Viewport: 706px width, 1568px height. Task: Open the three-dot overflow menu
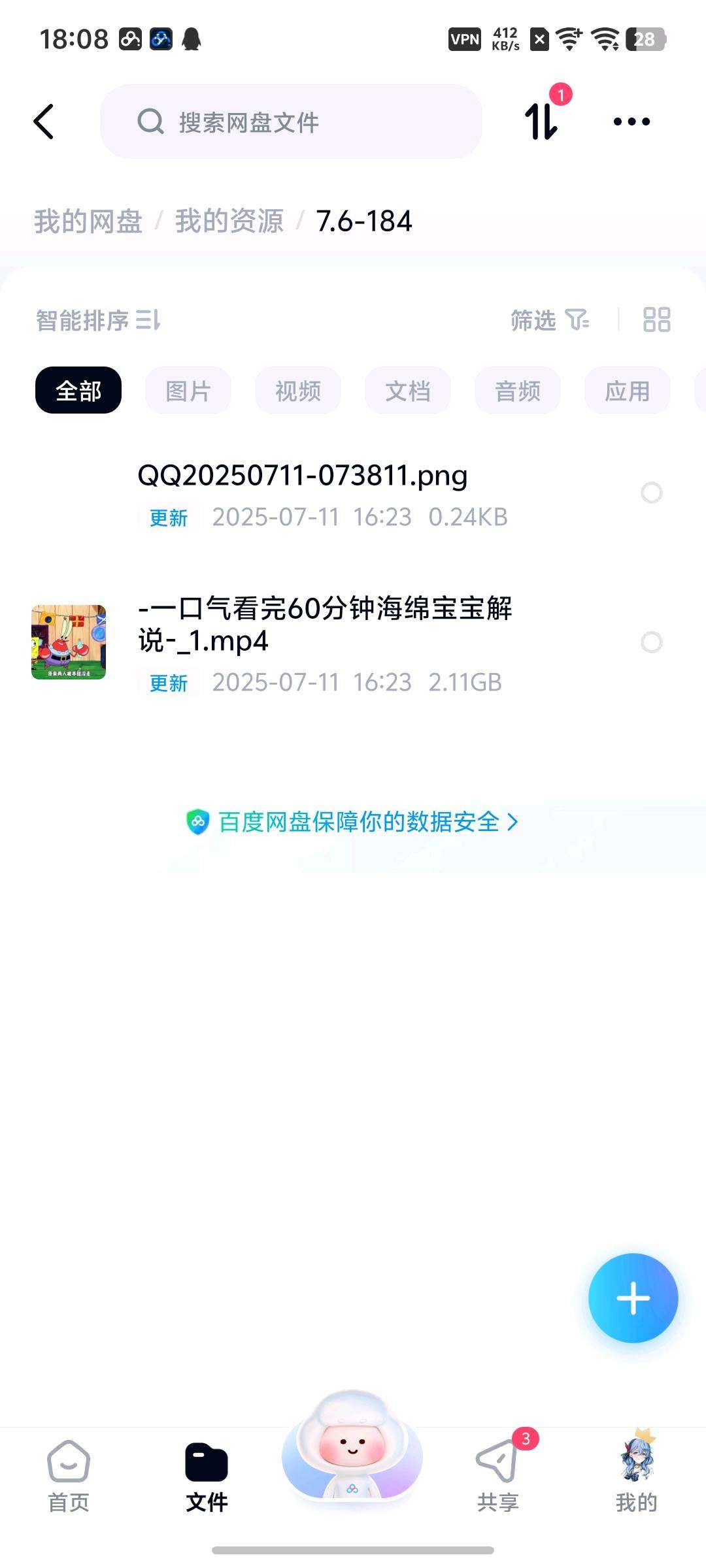click(x=631, y=122)
